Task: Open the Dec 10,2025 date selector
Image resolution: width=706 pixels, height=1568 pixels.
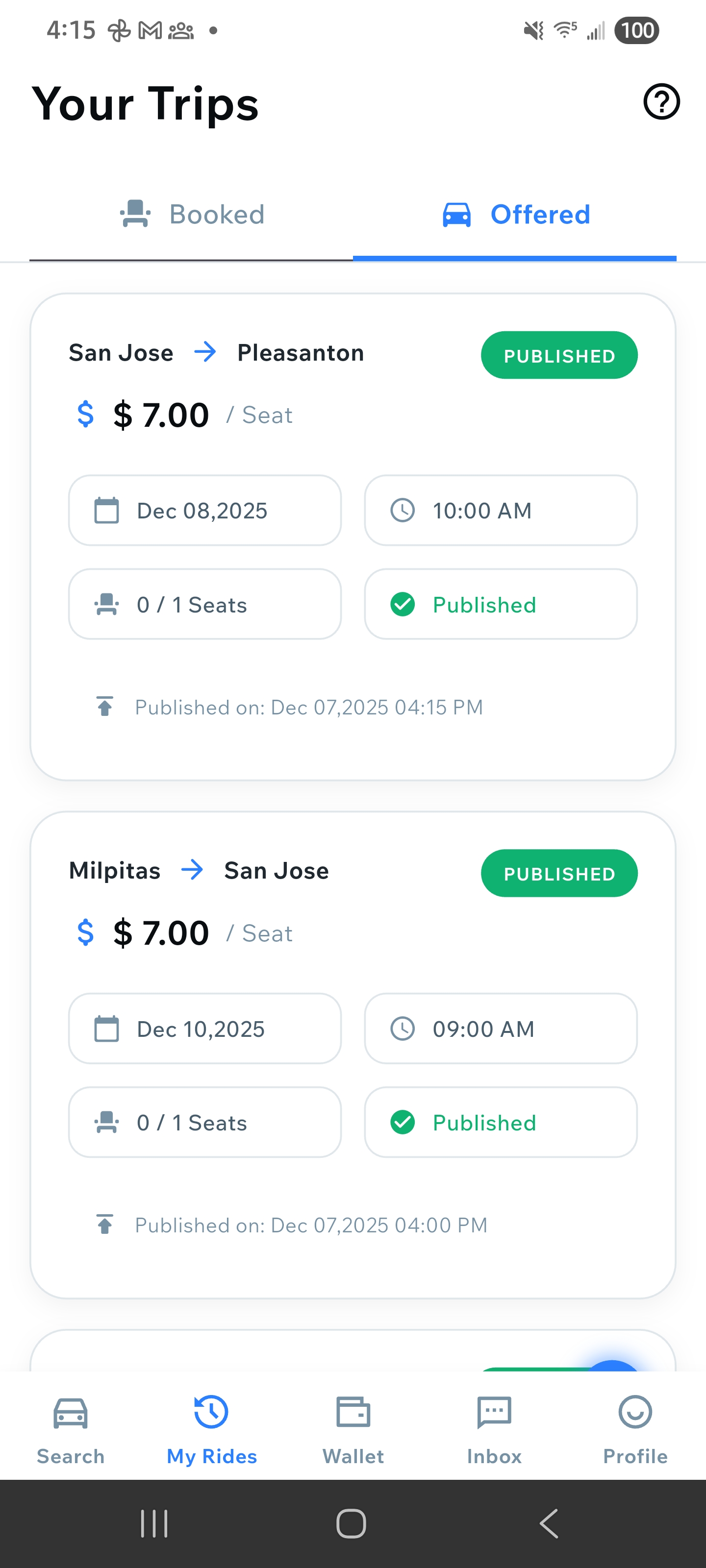Action: (x=204, y=1029)
